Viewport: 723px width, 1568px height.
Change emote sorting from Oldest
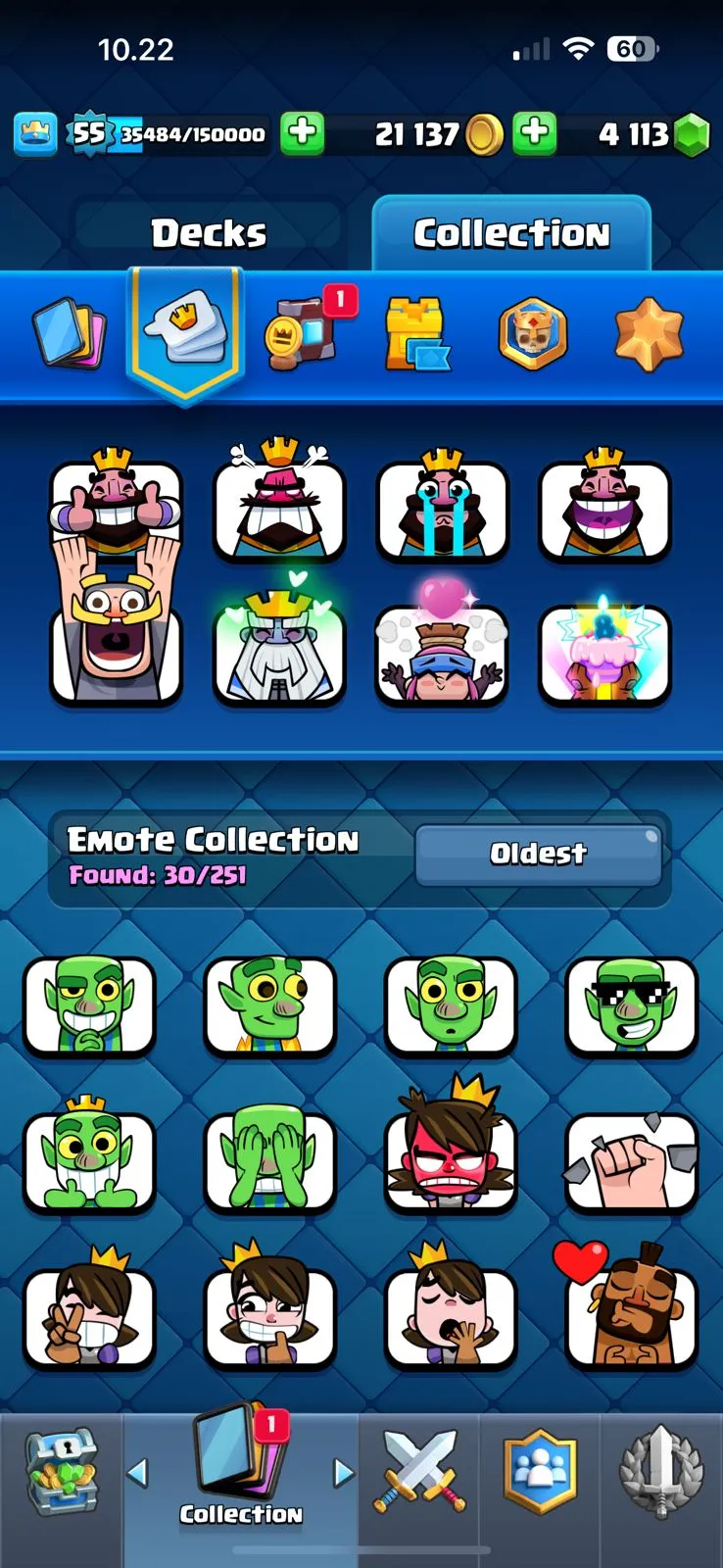pos(538,855)
